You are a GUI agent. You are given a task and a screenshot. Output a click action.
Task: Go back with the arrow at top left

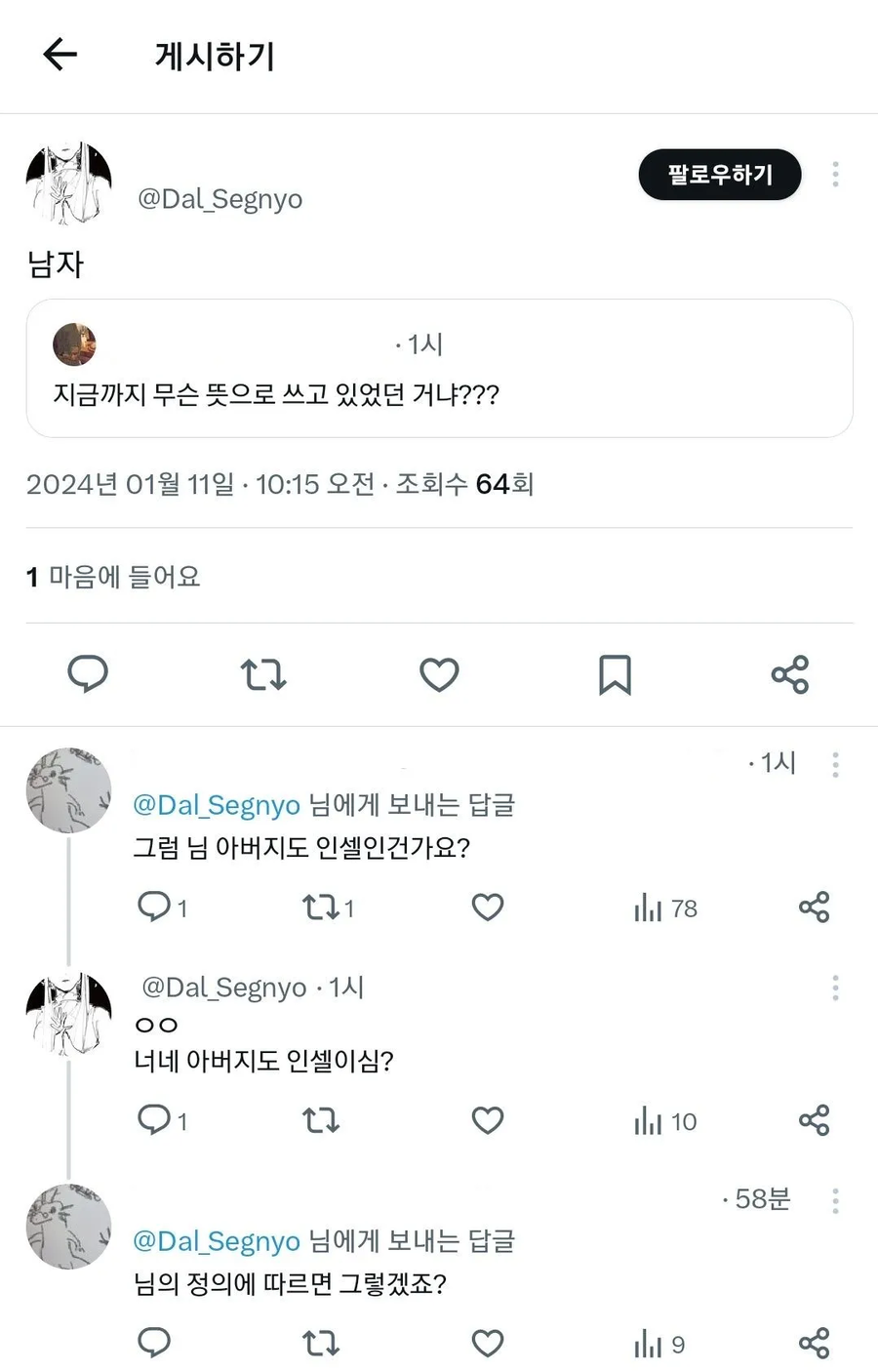[x=60, y=56]
